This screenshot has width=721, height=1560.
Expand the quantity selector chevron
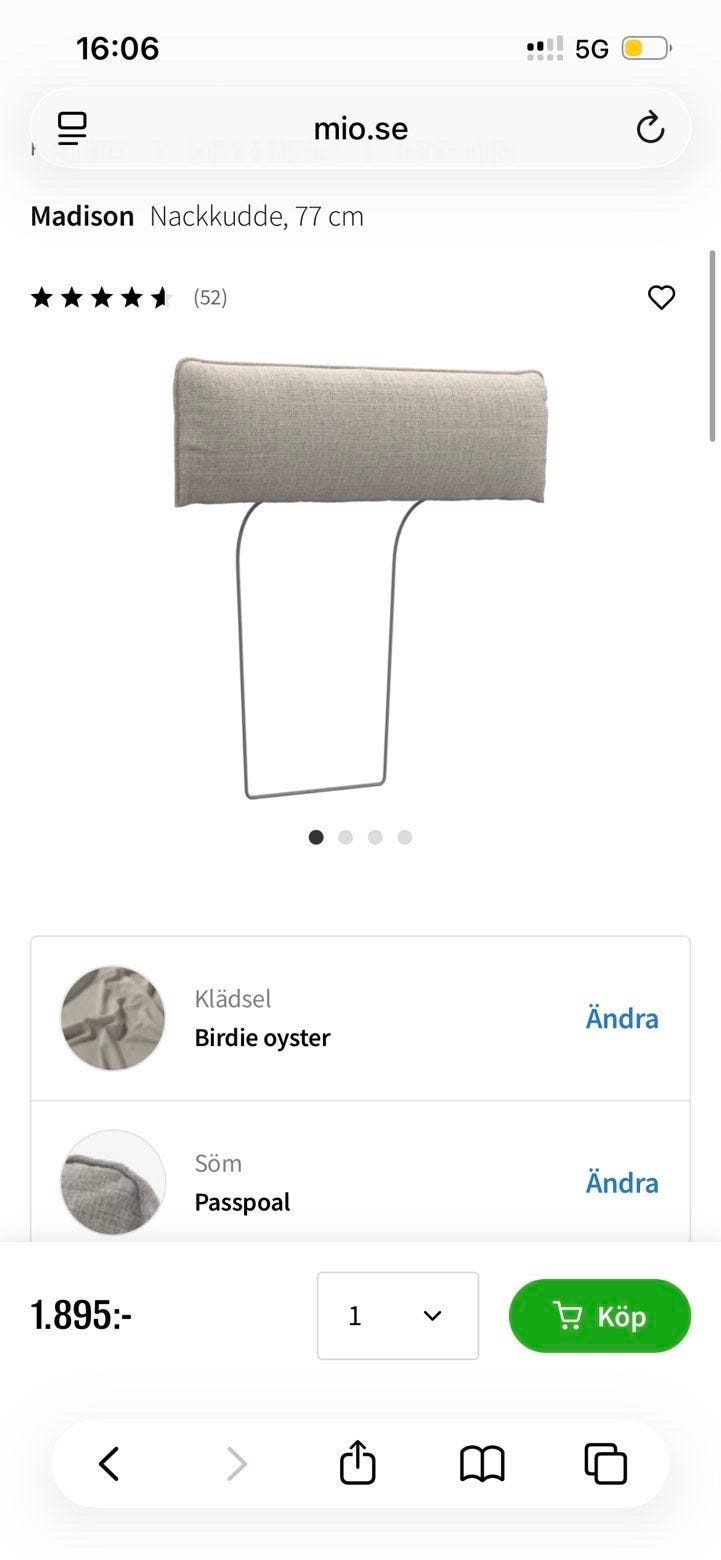[x=431, y=1316]
